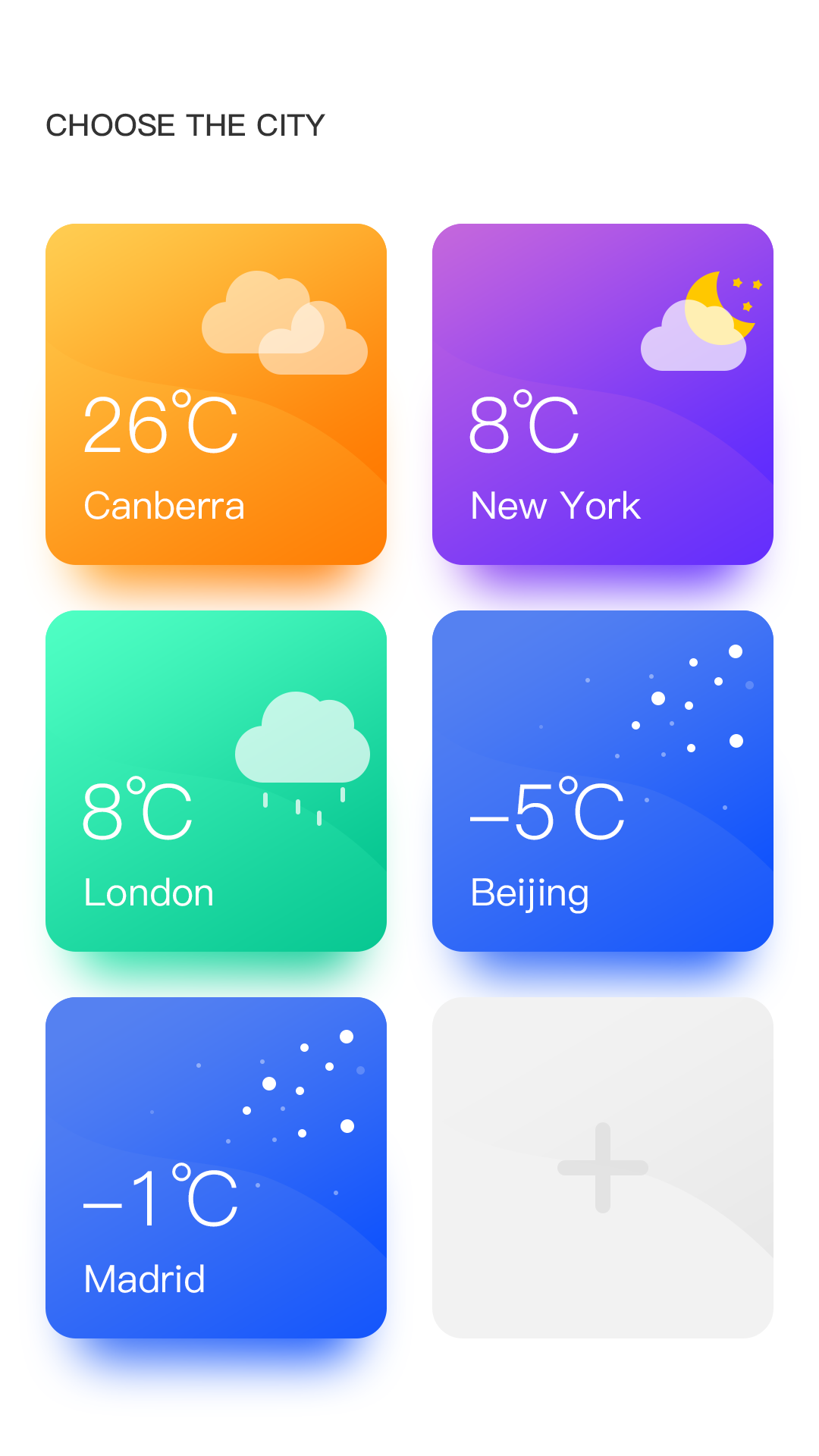Add a new city with plus card
This screenshot has height=1456, width=819.
603,1168
